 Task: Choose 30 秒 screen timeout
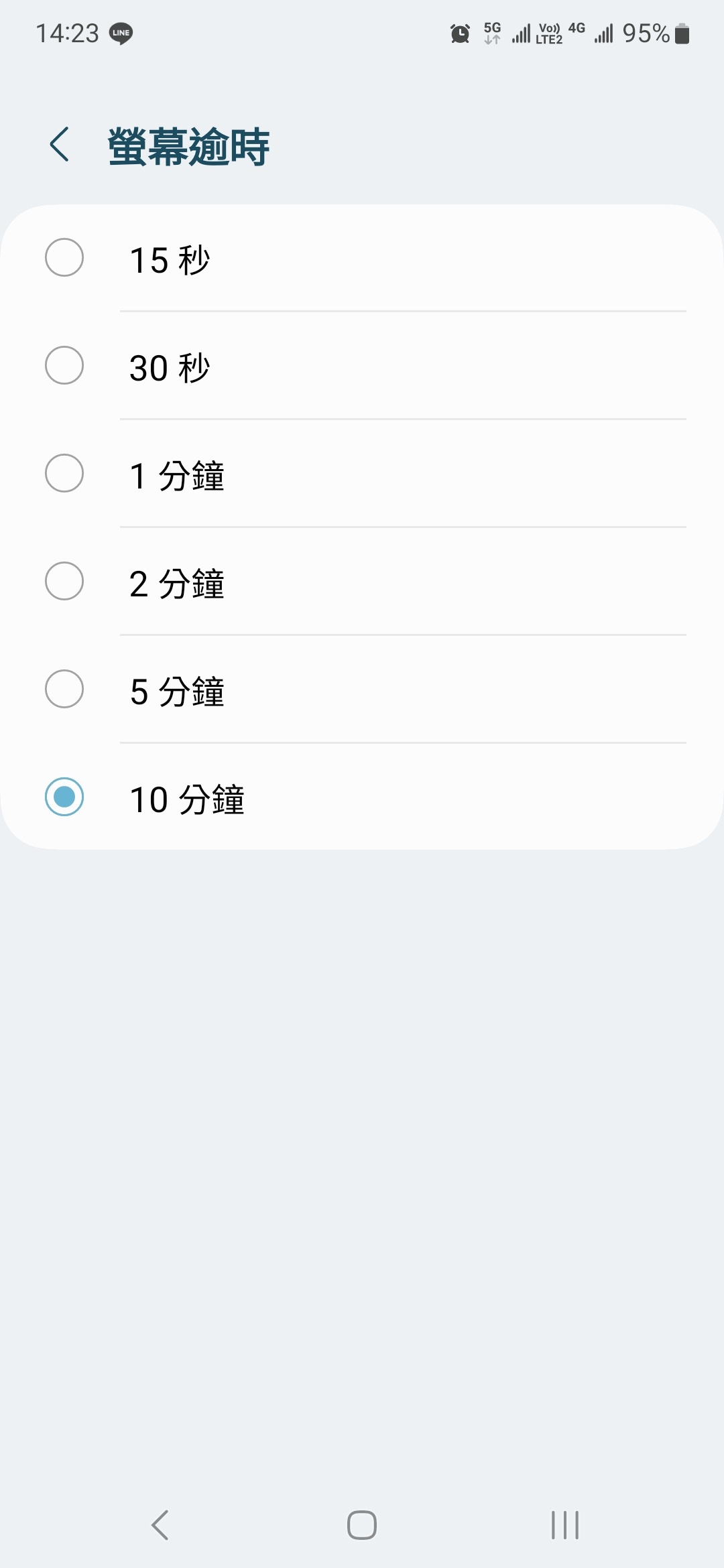click(362, 366)
